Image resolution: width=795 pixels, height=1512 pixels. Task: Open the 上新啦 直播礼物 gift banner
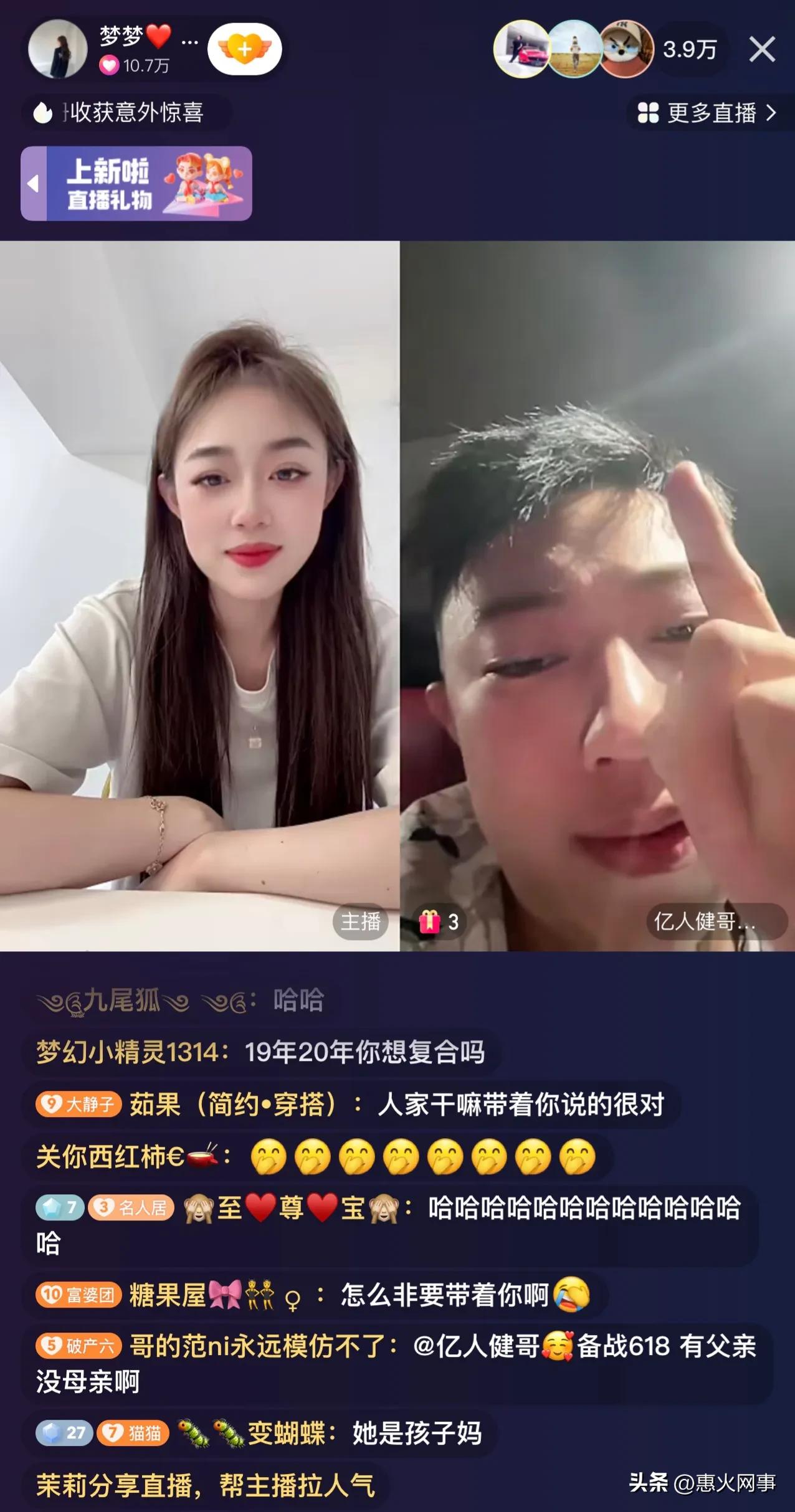[x=148, y=184]
